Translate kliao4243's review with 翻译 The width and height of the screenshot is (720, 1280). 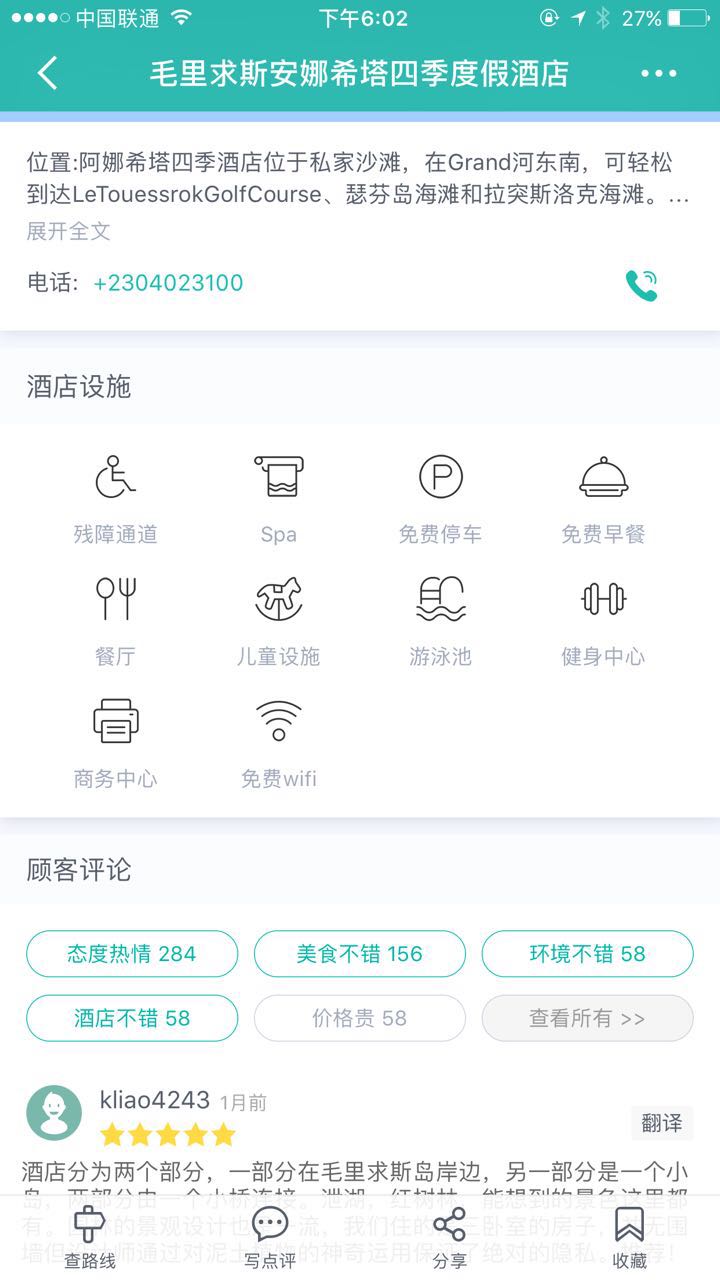(662, 1123)
